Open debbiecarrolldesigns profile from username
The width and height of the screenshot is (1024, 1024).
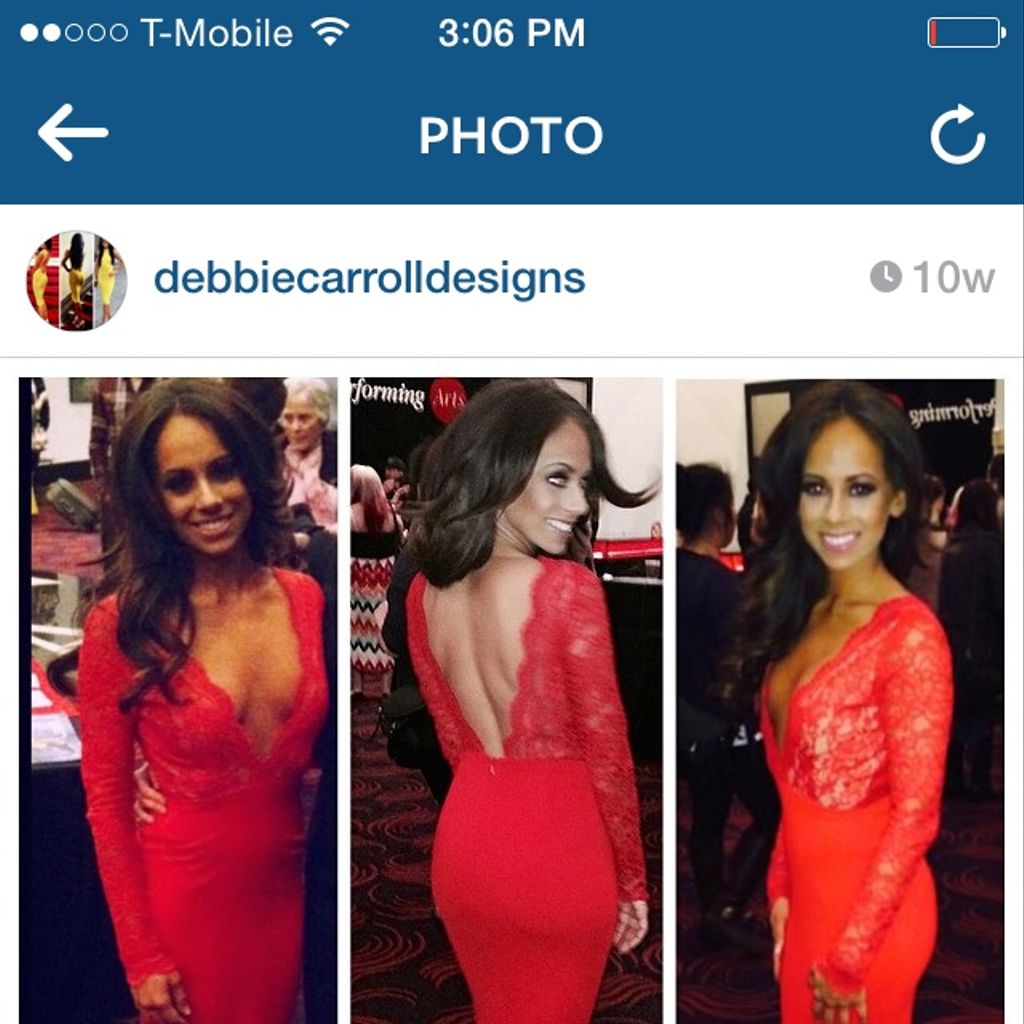[369, 279]
